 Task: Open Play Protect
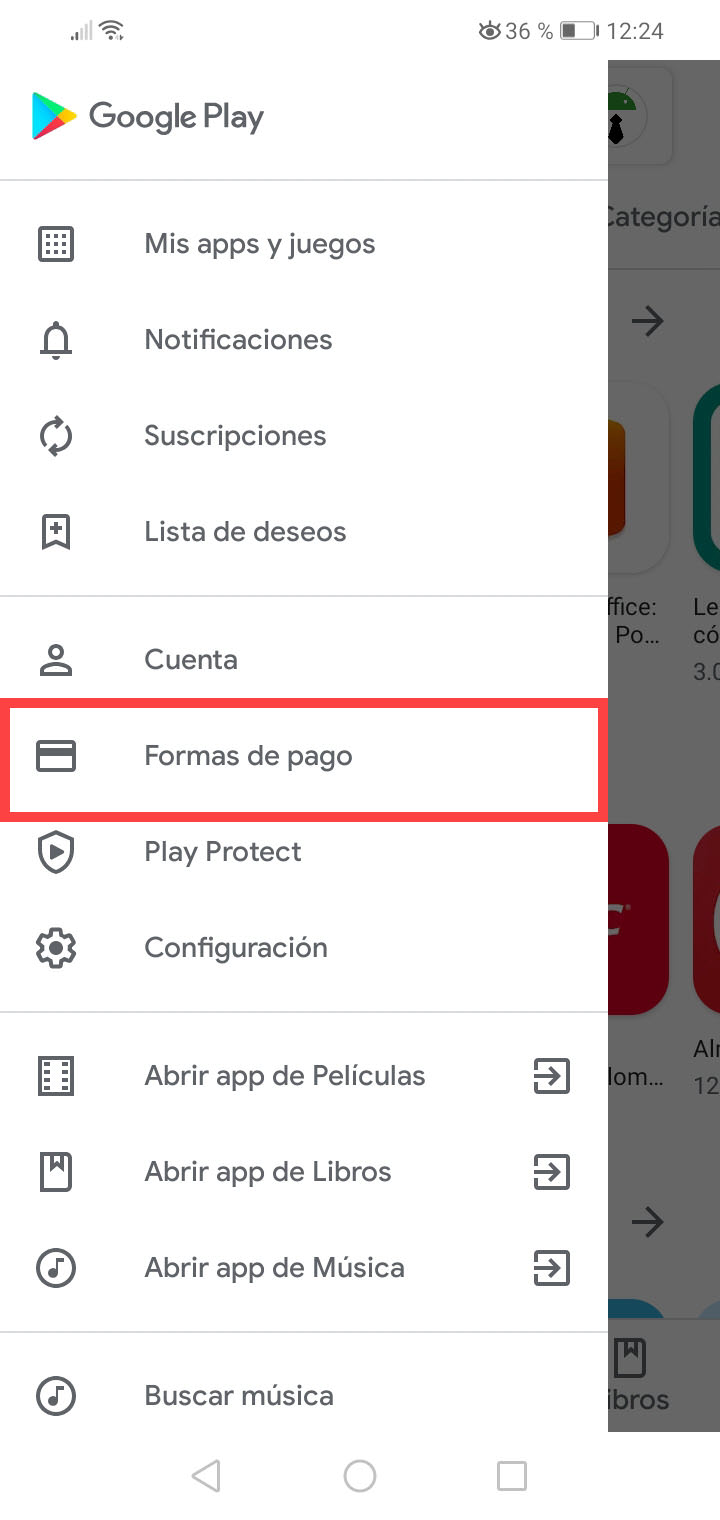pos(304,852)
